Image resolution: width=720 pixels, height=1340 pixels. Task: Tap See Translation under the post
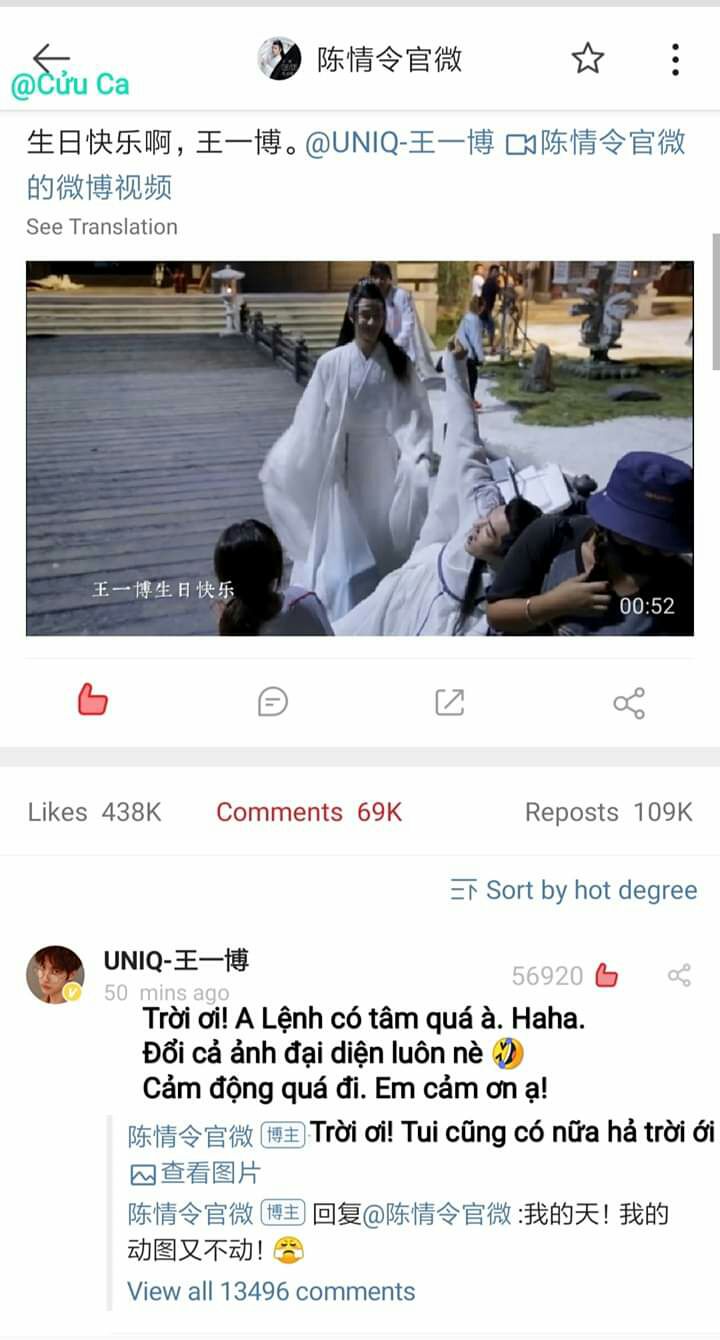[x=102, y=227]
